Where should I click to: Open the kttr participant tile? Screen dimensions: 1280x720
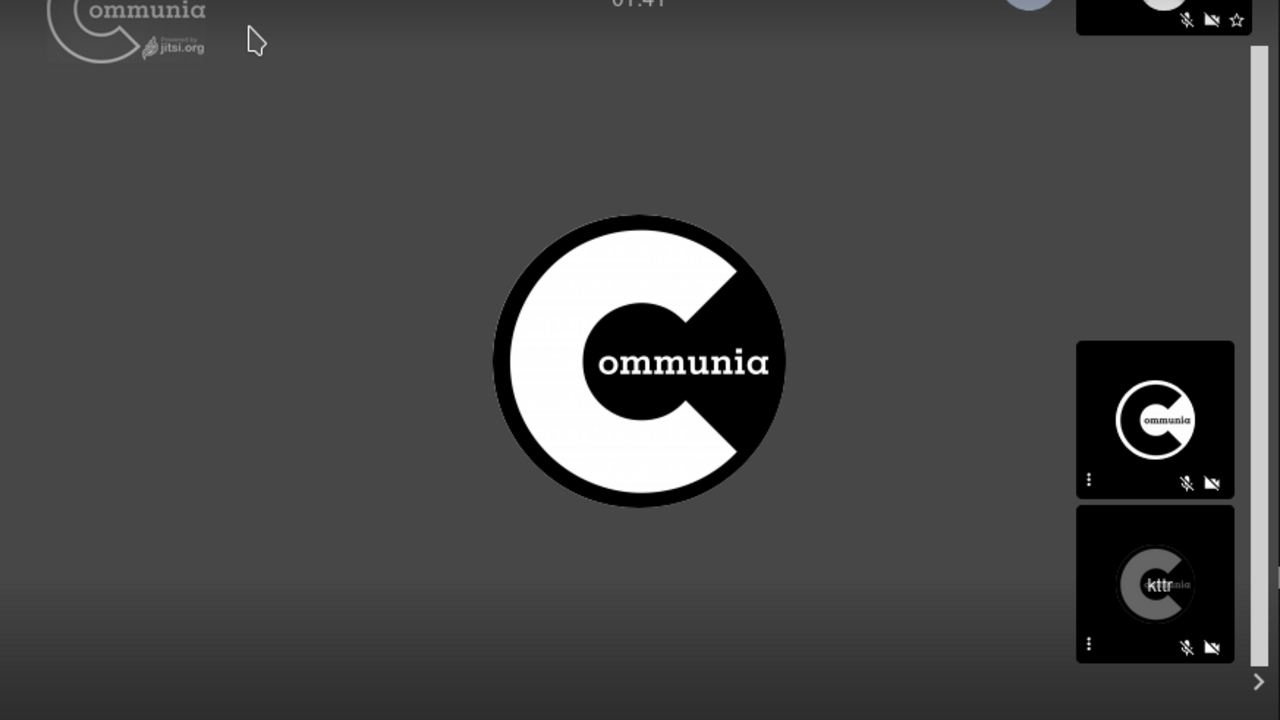[x=1155, y=584]
